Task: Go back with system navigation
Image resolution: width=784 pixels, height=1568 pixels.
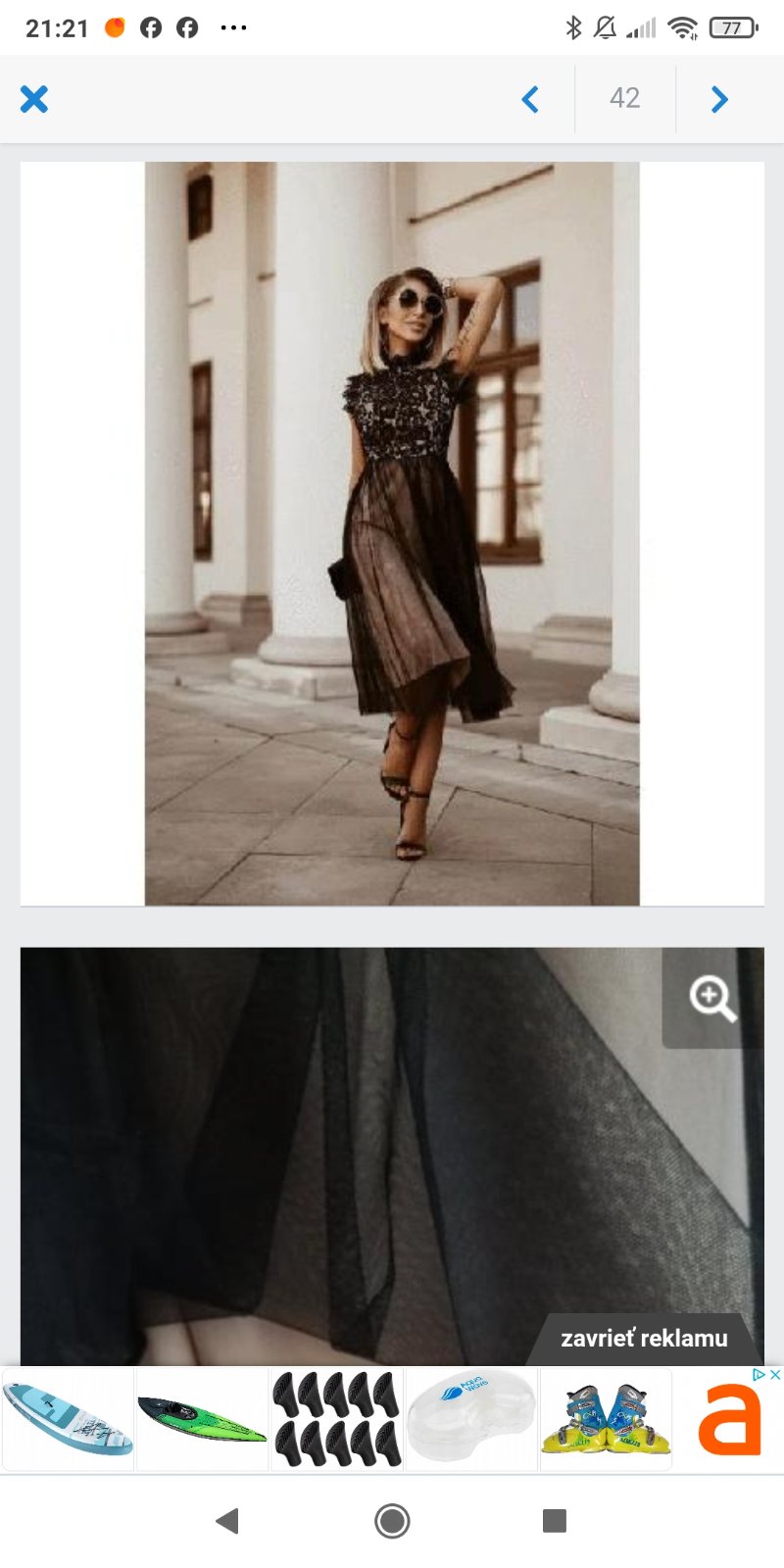Action: pyautogui.click(x=227, y=1521)
